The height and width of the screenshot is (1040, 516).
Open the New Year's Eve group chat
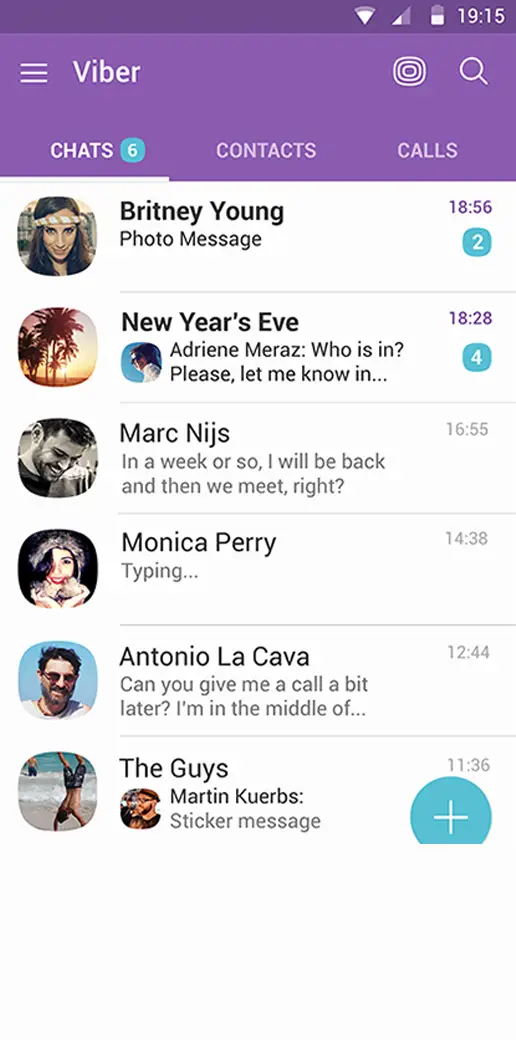click(x=258, y=347)
